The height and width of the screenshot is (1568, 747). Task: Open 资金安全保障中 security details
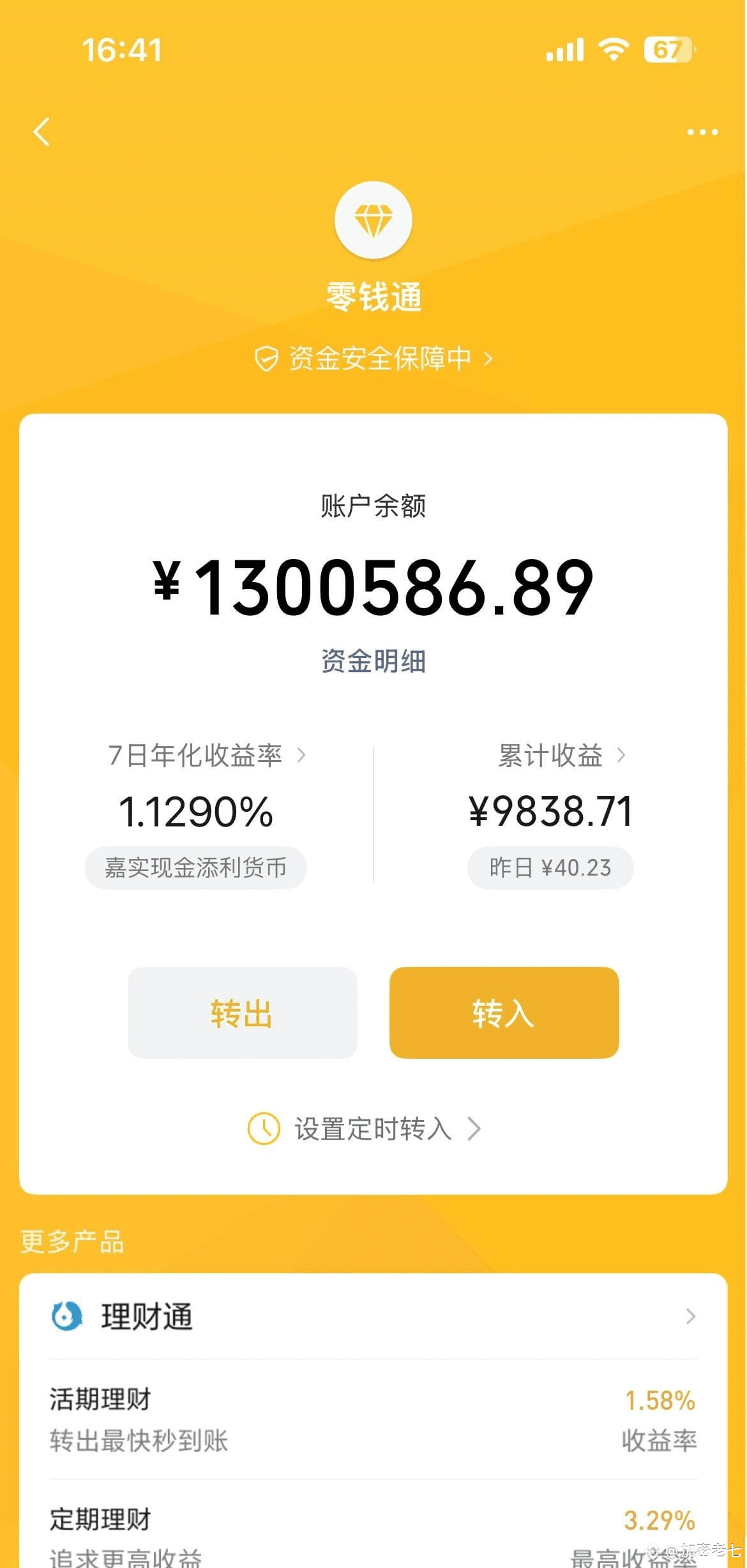coord(373,359)
